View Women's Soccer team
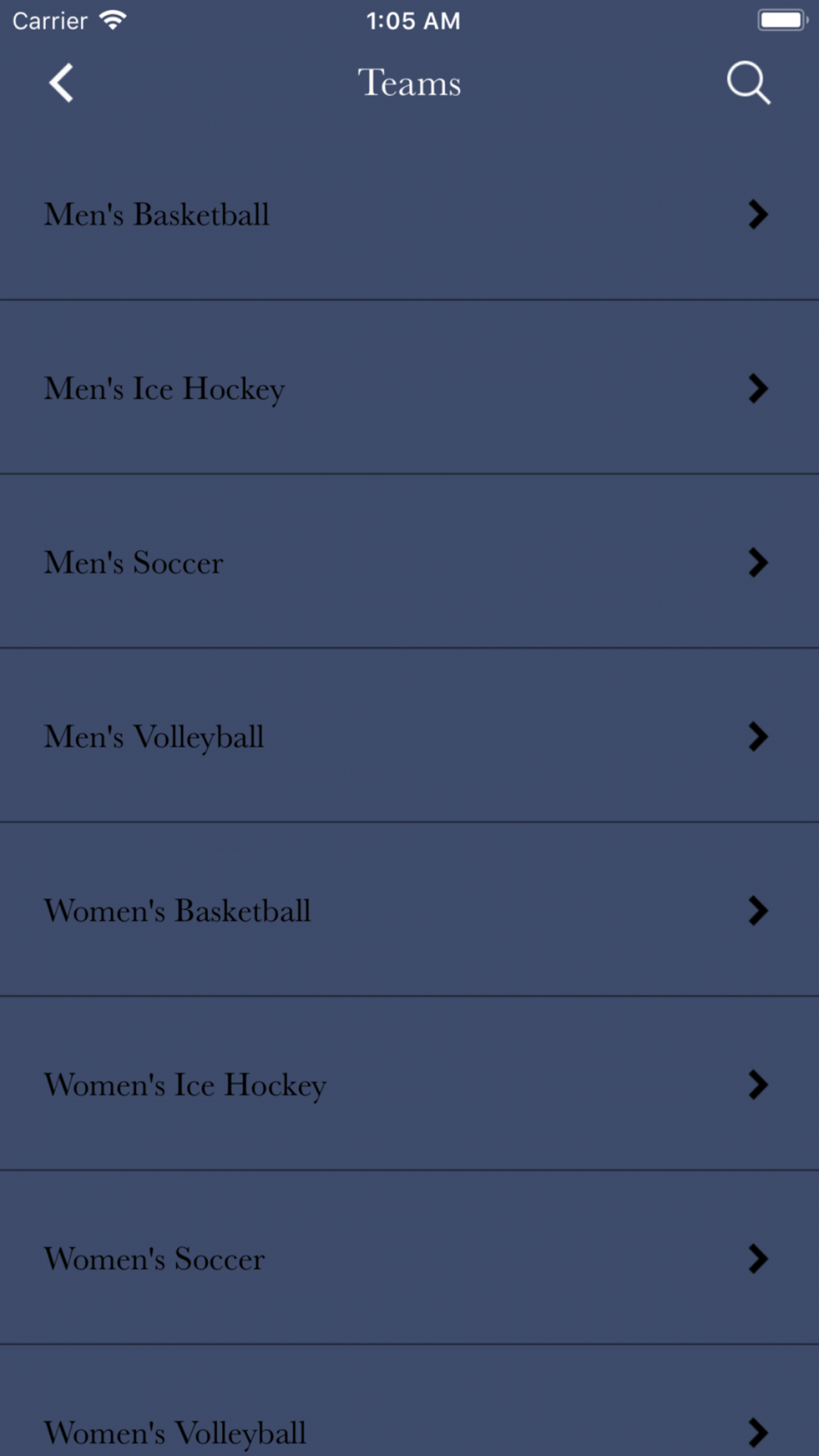This screenshot has height=1456, width=819. point(409,1258)
